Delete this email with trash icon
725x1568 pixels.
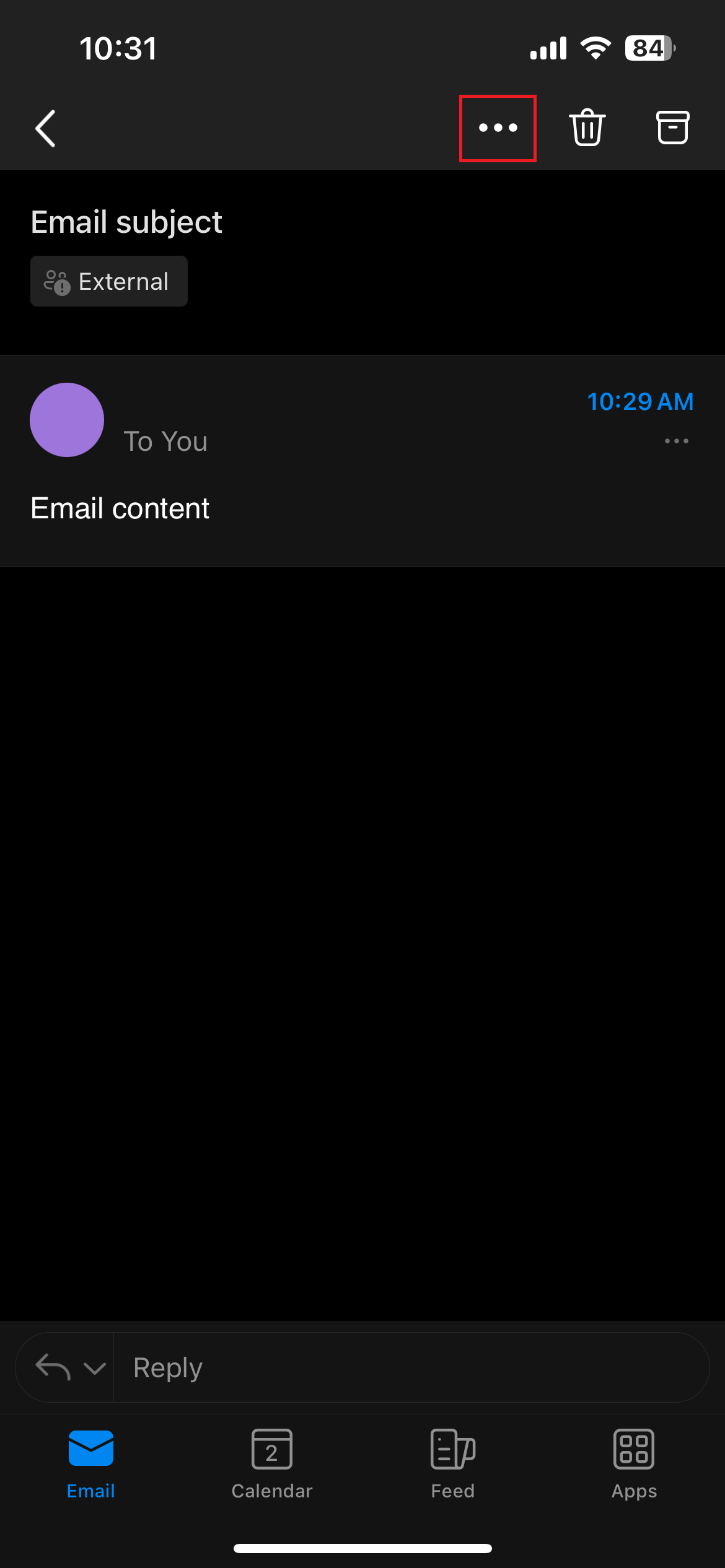pyautogui.click(x=587, y=128)
